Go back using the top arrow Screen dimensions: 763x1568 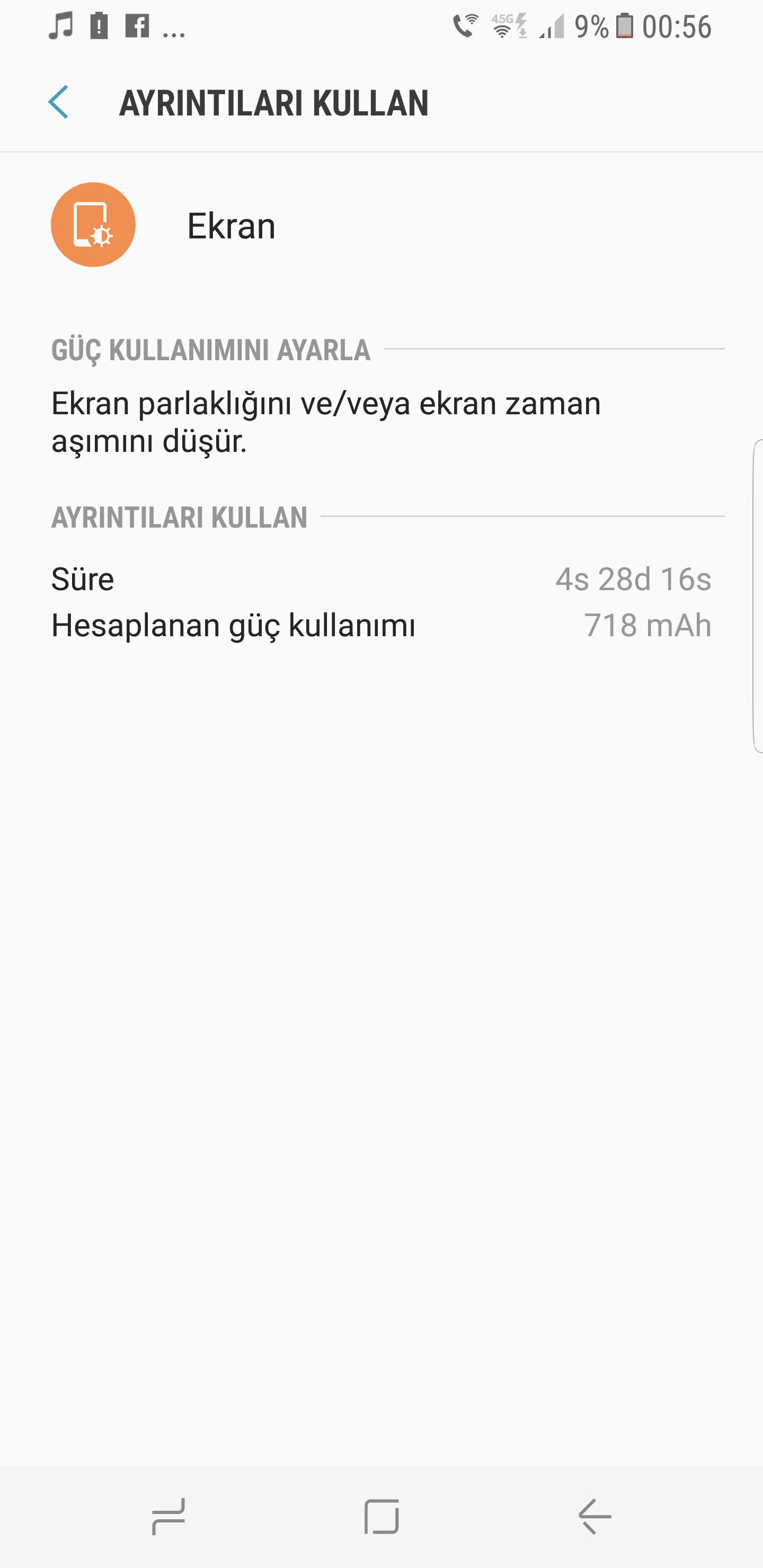[x=59, y=102]
